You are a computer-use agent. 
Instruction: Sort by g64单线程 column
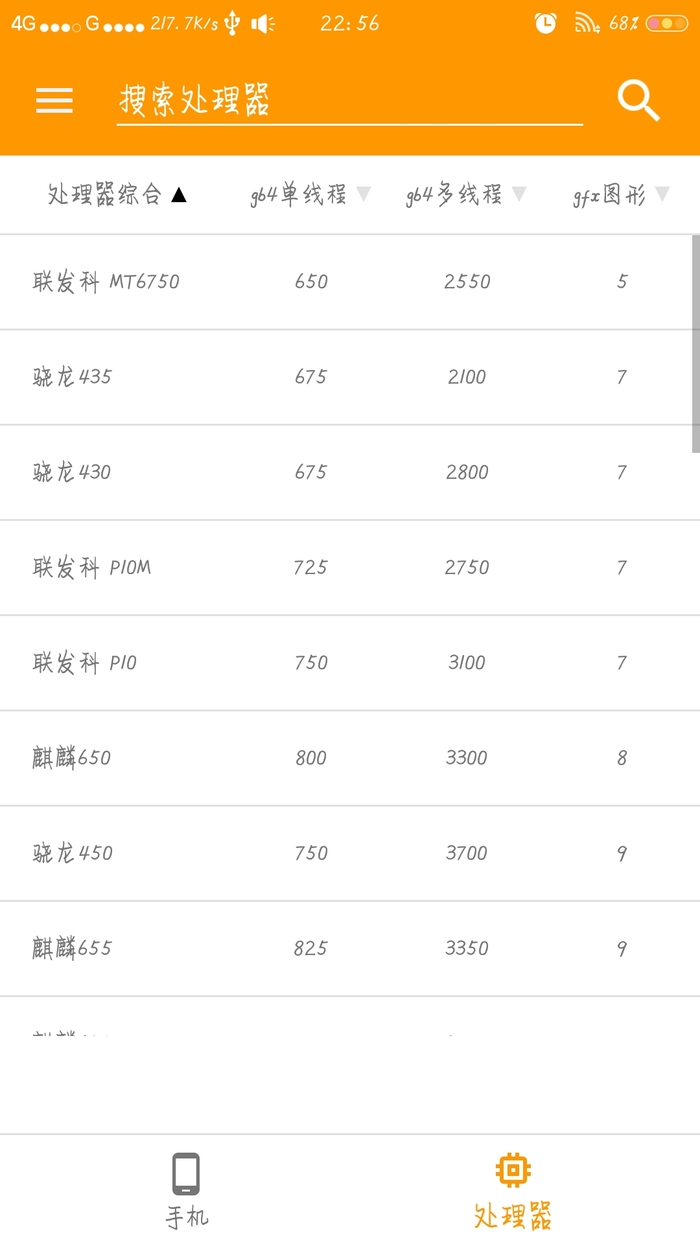tap(310, 194)
